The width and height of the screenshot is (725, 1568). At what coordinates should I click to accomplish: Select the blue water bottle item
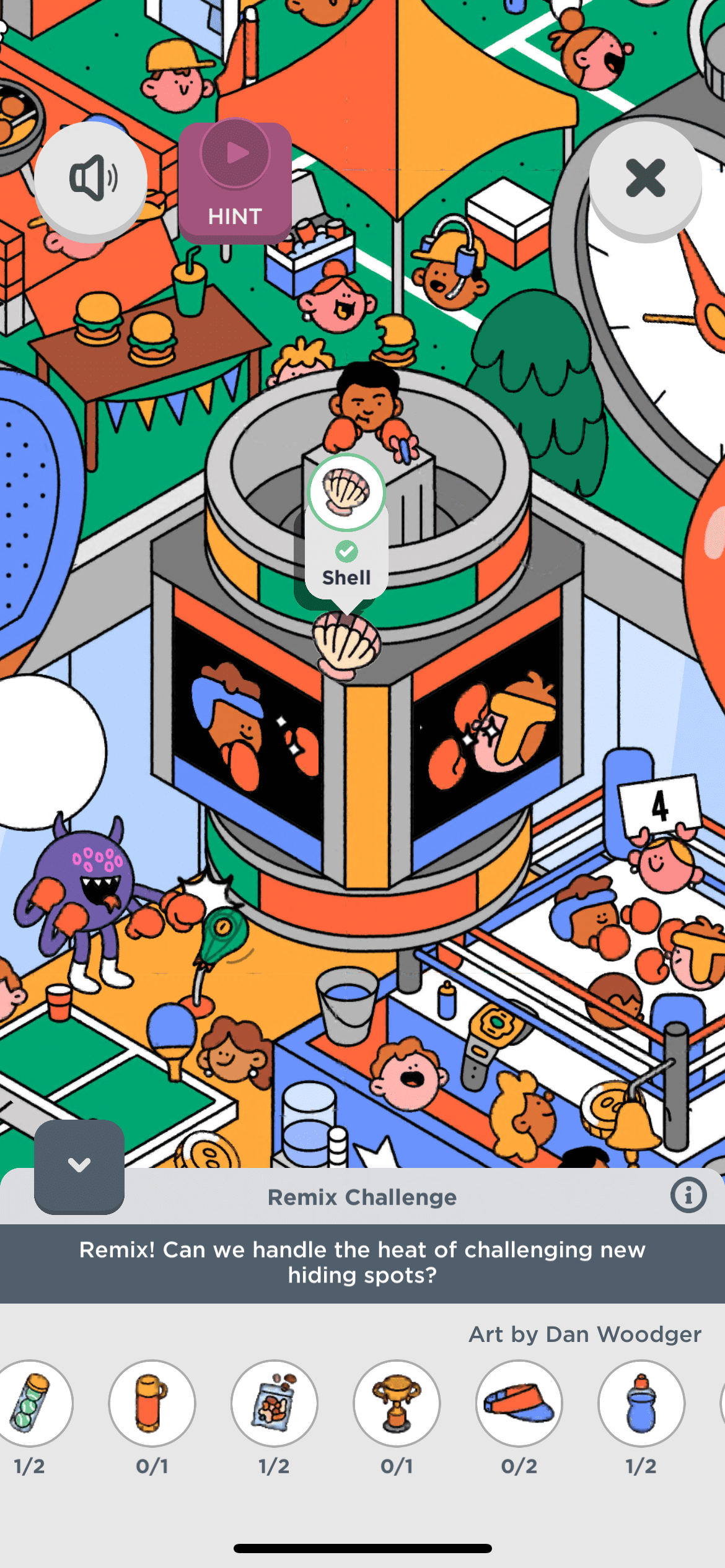coord(641,1403)
